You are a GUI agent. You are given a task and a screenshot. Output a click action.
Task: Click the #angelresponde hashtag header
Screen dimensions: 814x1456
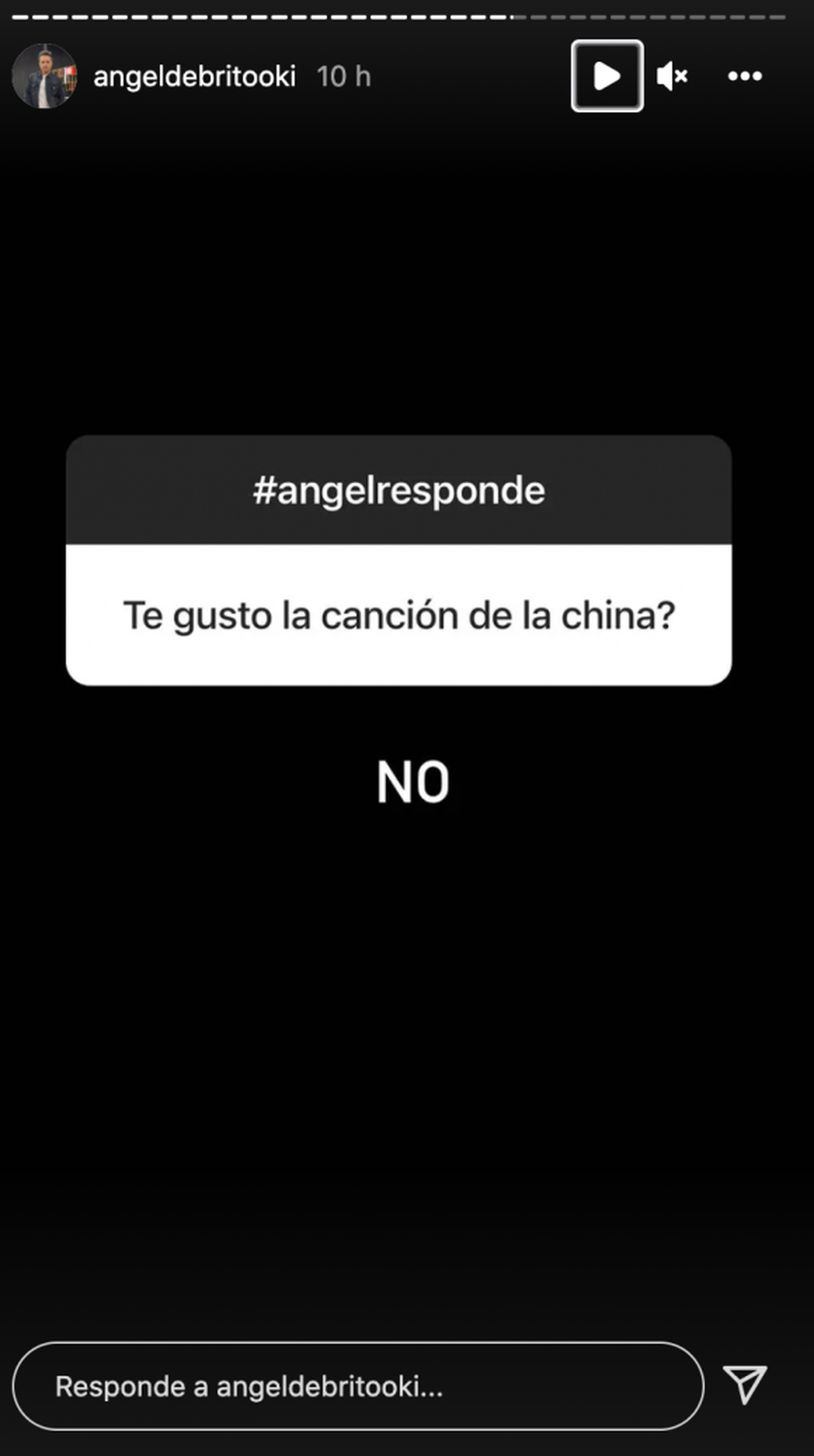click(x=400, y=491)
